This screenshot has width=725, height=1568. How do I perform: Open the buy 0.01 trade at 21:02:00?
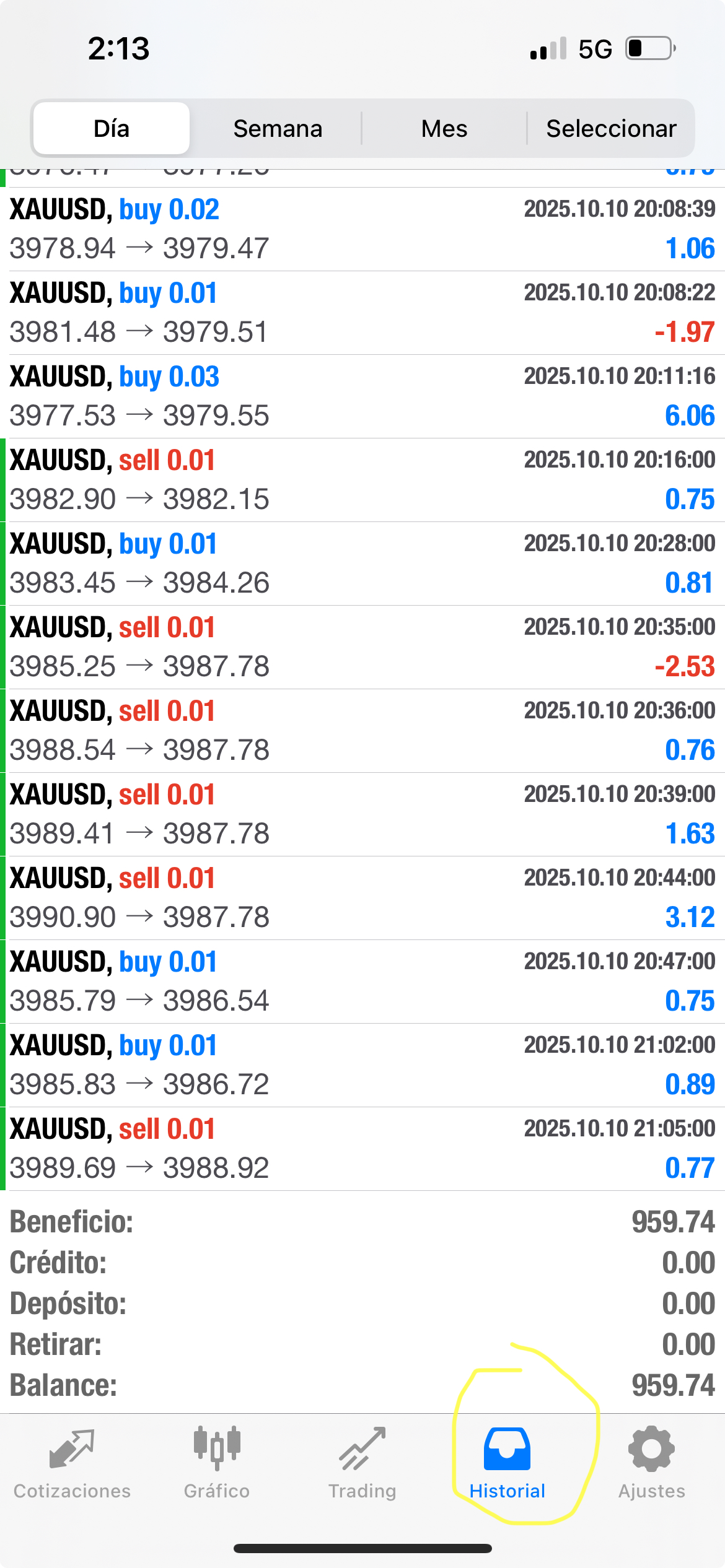point(362,1065)
